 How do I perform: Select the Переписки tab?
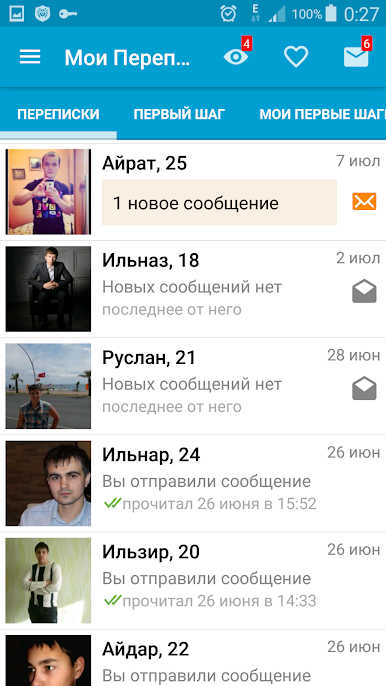tap(58, 115)
